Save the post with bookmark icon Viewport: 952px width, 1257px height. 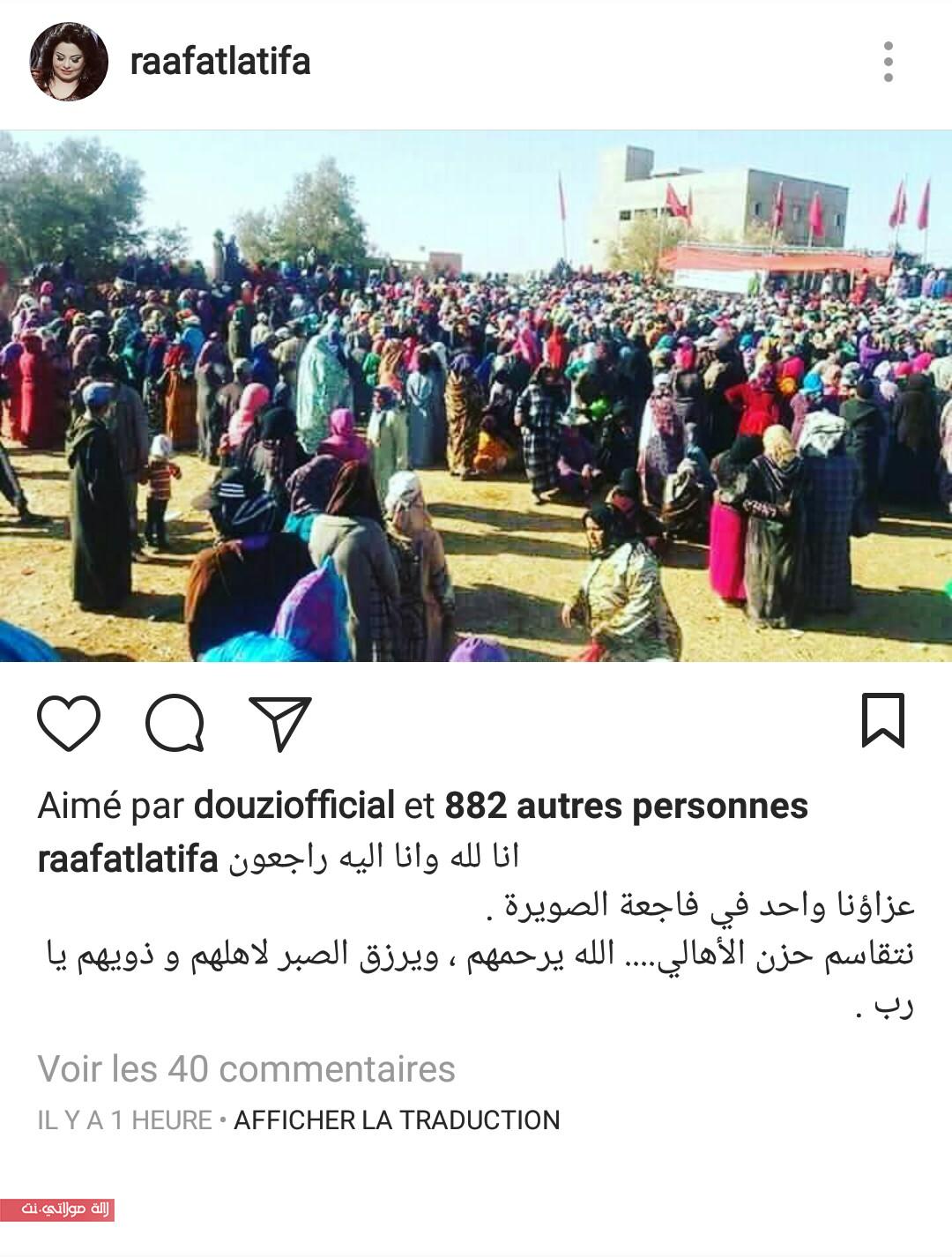pyautogui.click(x=882, y=720)
